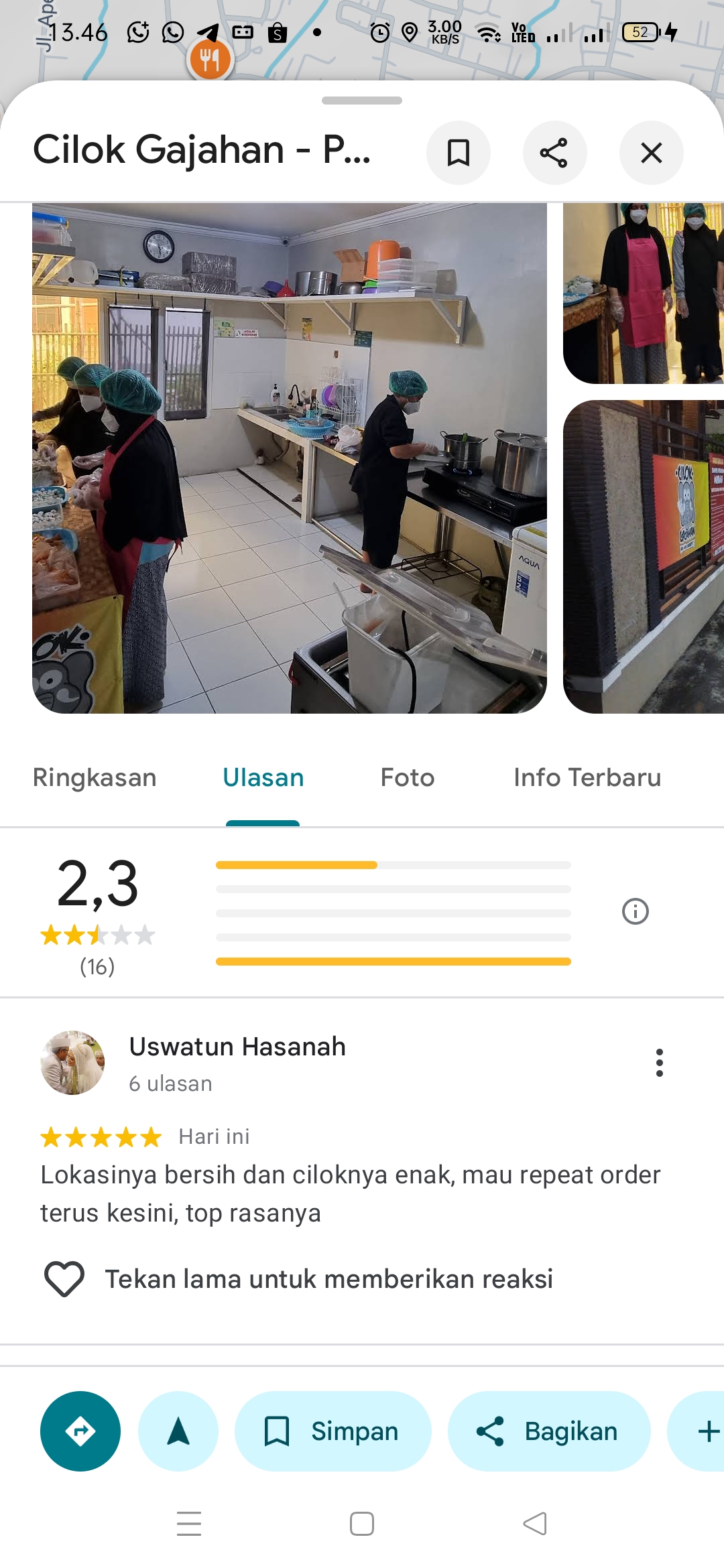Screen dimensions: 724x1568
Task: Tap the plus chip beside Bagikan
Action: (x=705, y=1431)
